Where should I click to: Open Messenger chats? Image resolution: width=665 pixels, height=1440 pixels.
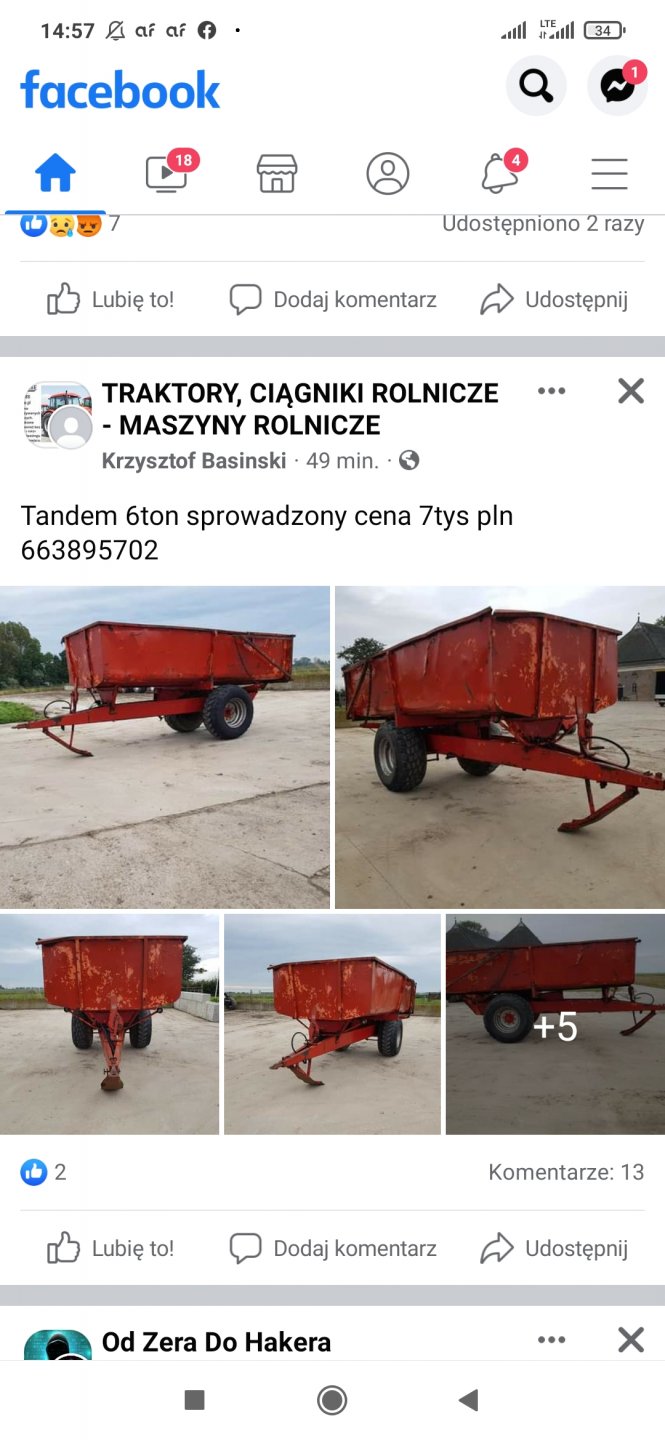pos(617,87)
